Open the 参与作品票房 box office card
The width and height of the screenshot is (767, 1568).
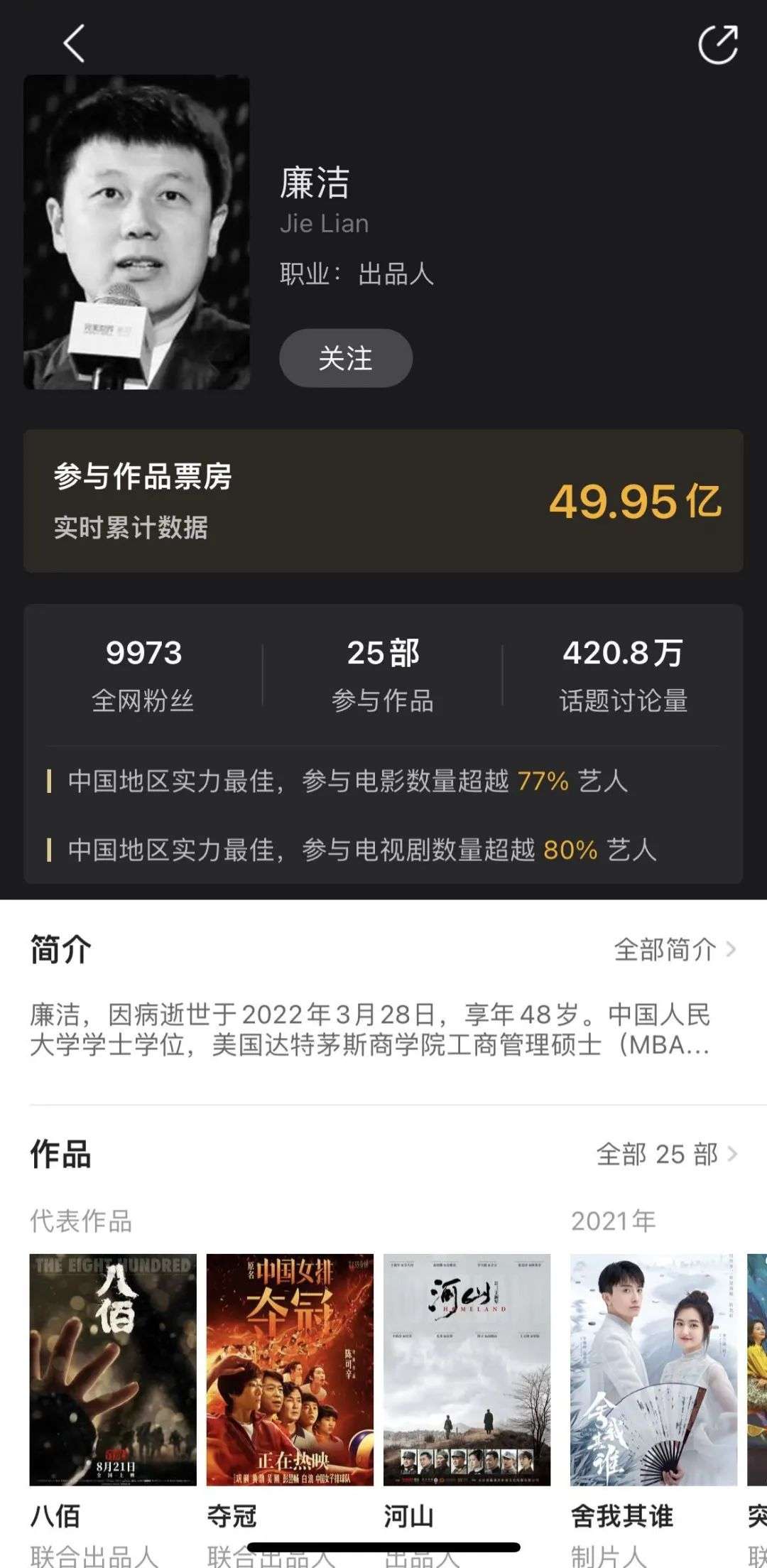[383, 501]
